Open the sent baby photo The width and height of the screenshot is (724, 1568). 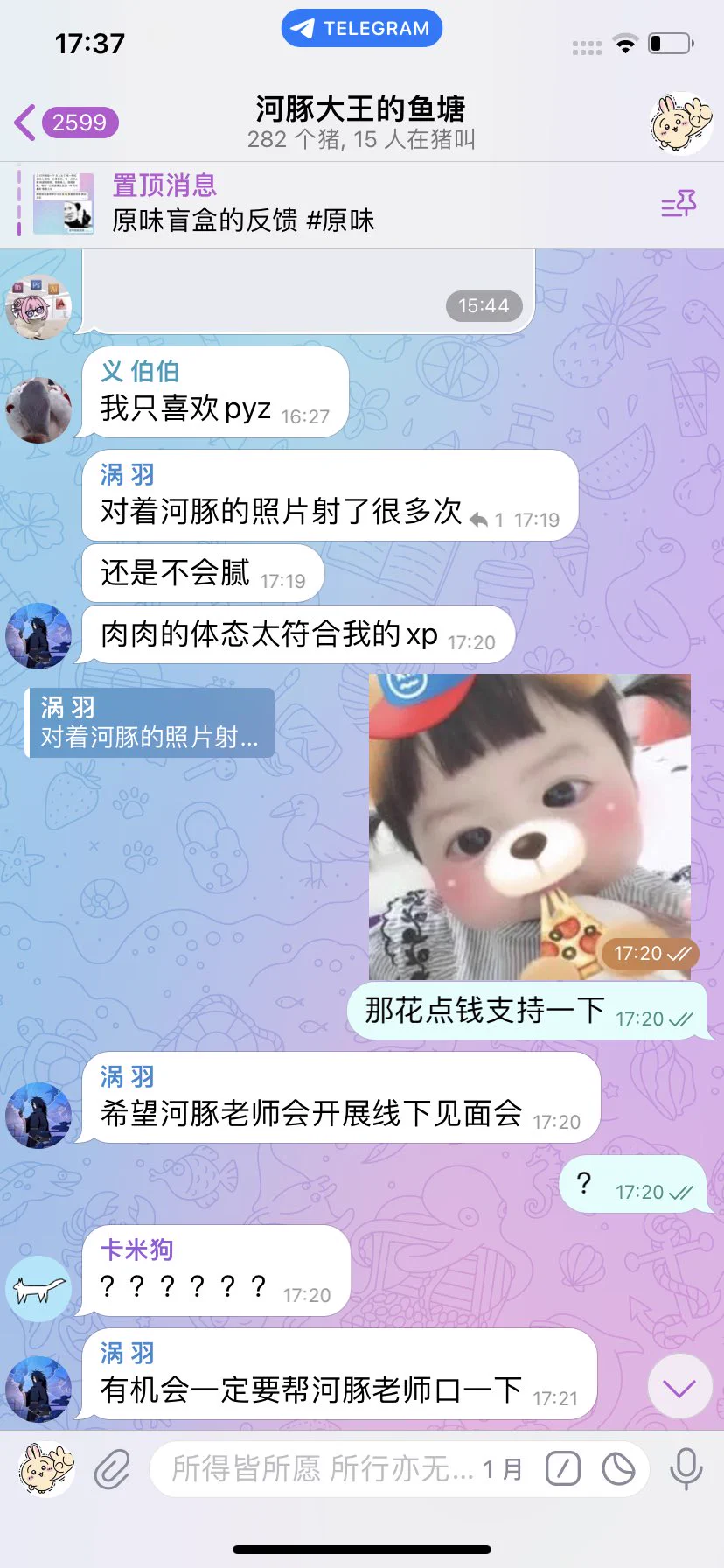click(529, 826)
